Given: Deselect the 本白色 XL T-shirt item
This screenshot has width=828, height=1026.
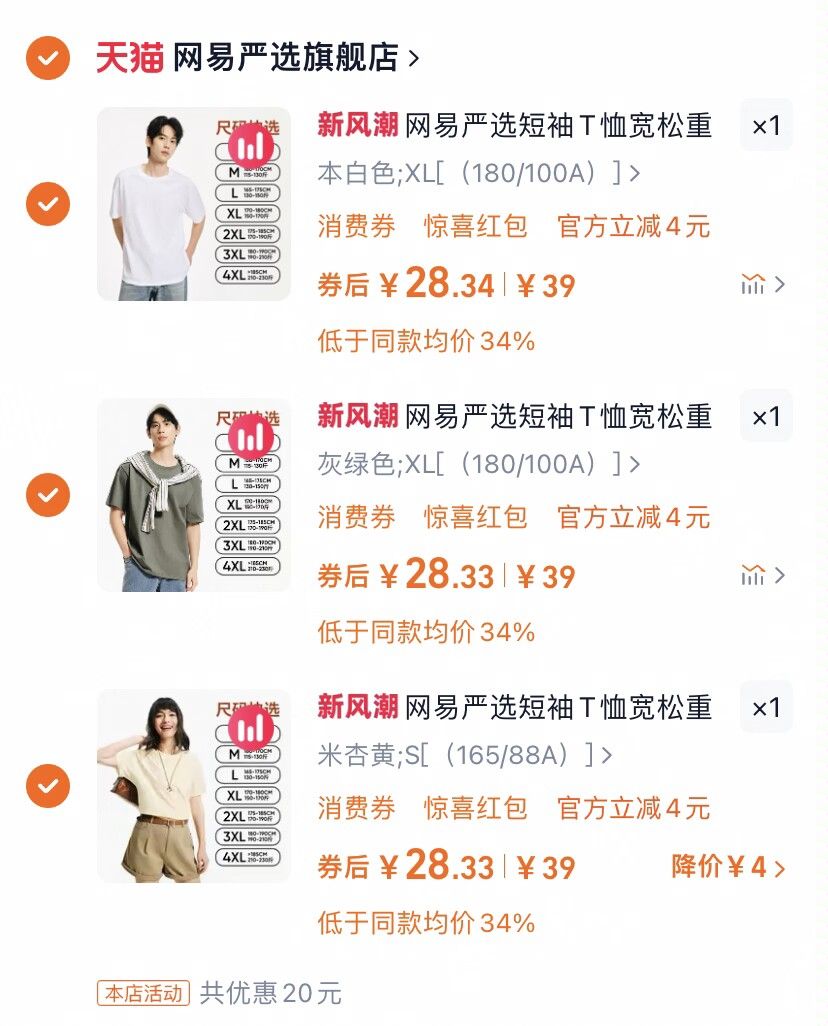Looking at the screenshot, I should (48, 205).
